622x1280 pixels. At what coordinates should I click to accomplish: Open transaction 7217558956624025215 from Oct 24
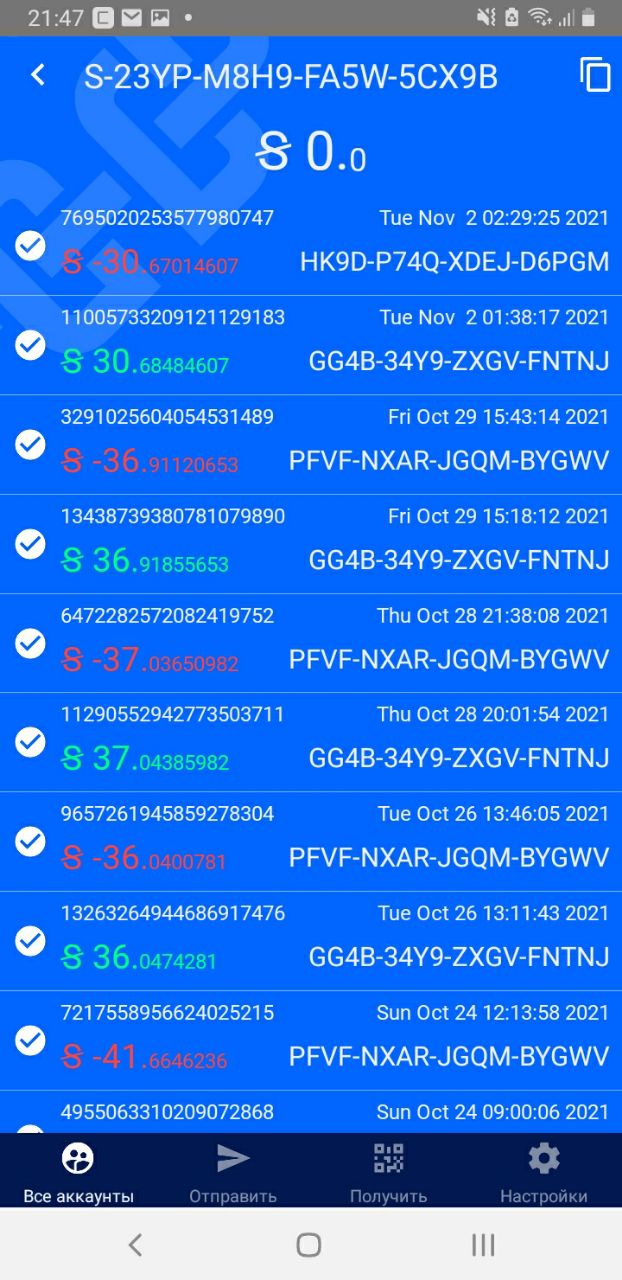pos(311,1040)
